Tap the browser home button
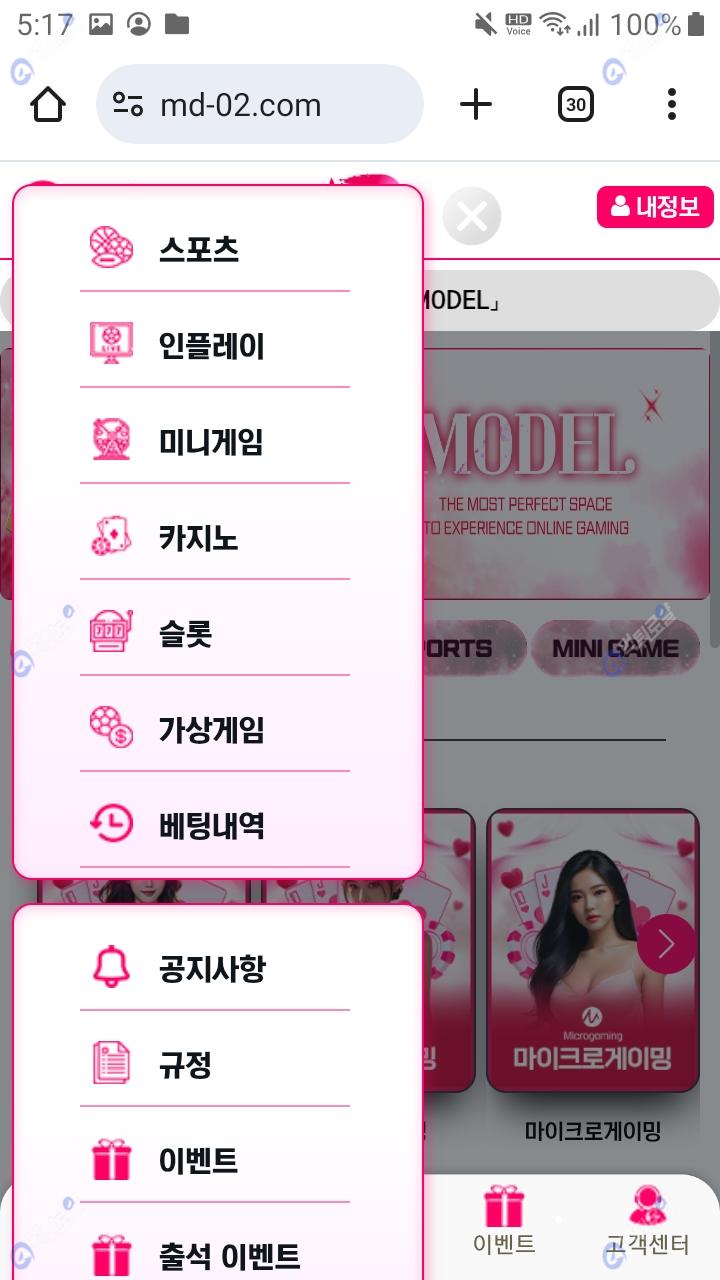 [48, 104]
